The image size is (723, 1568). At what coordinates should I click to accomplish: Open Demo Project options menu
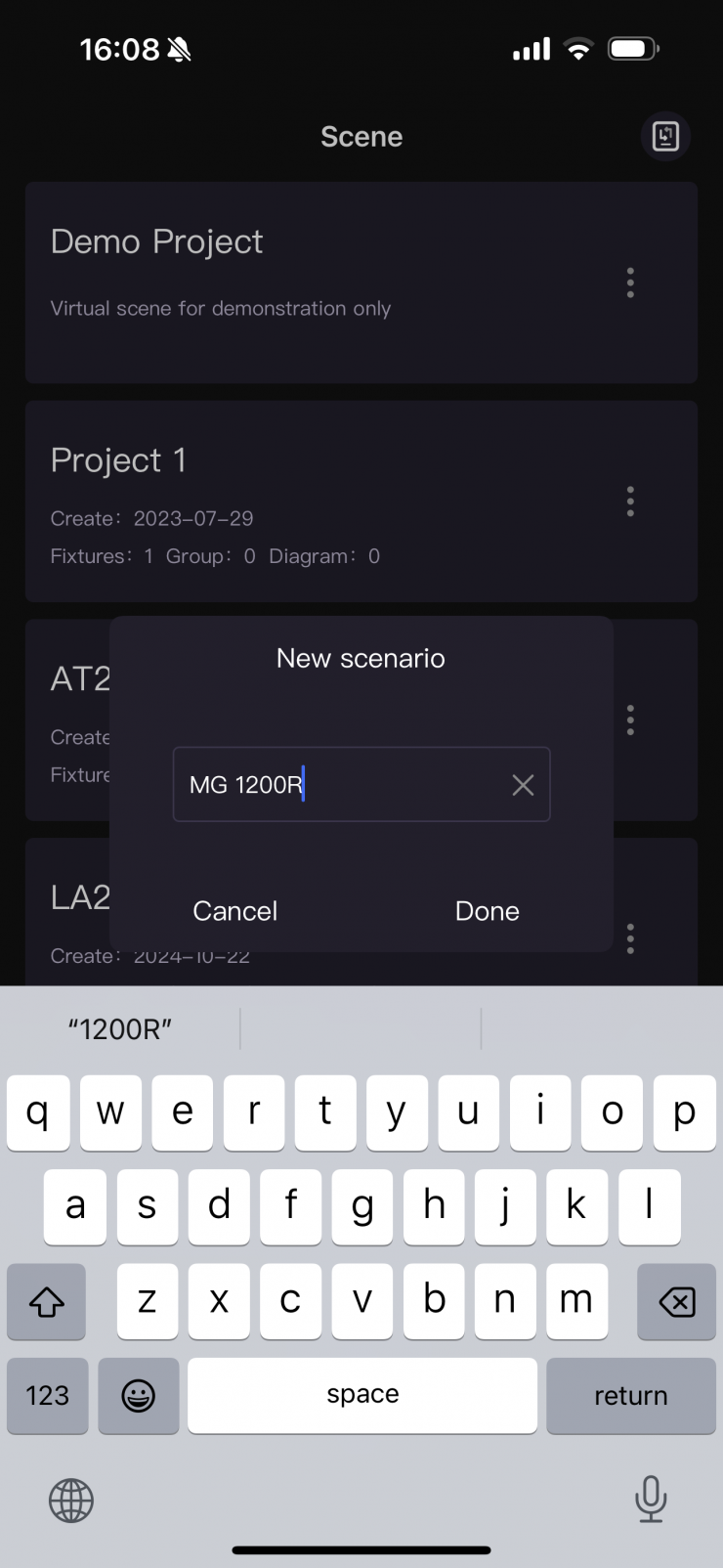click(630, 283)
